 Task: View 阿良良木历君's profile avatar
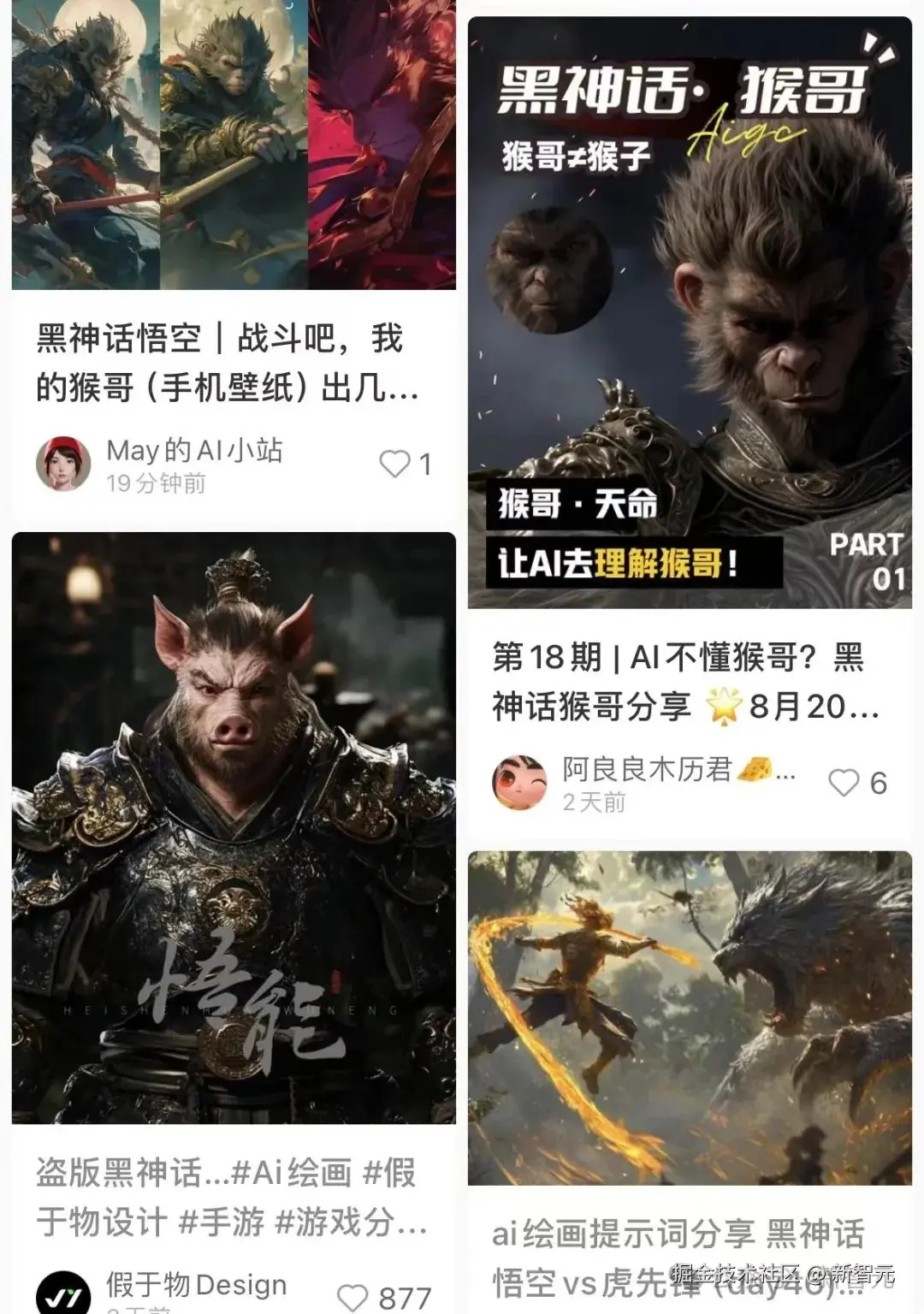tap(519, 783)
